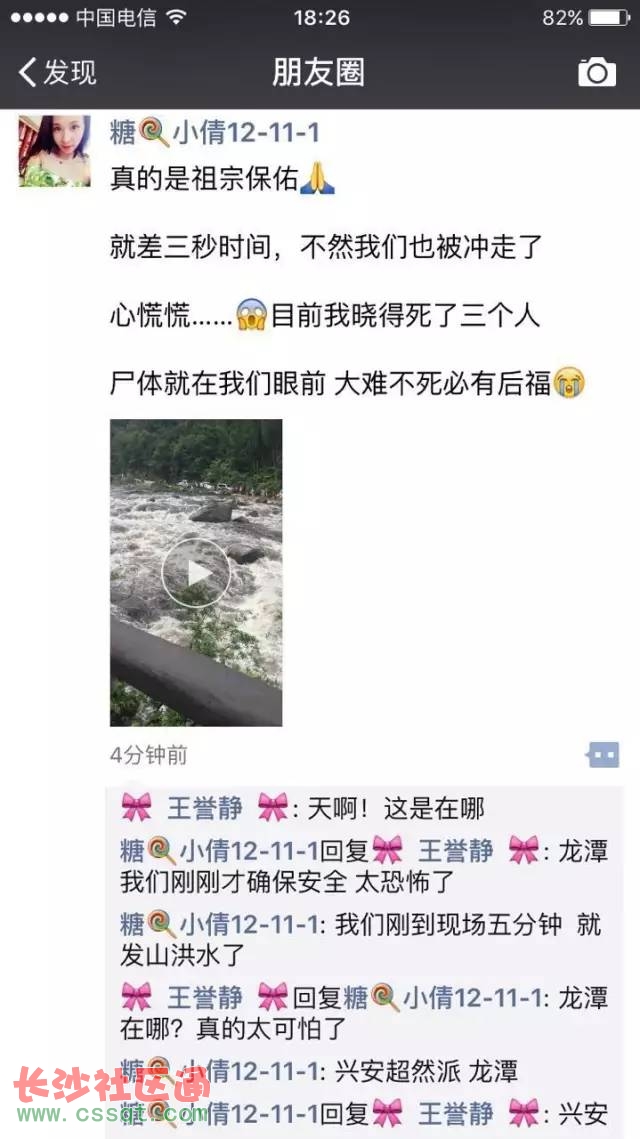Open 糖小倩12-11-1's profile from the post header

pyautogui.click(x=214, y=131)
